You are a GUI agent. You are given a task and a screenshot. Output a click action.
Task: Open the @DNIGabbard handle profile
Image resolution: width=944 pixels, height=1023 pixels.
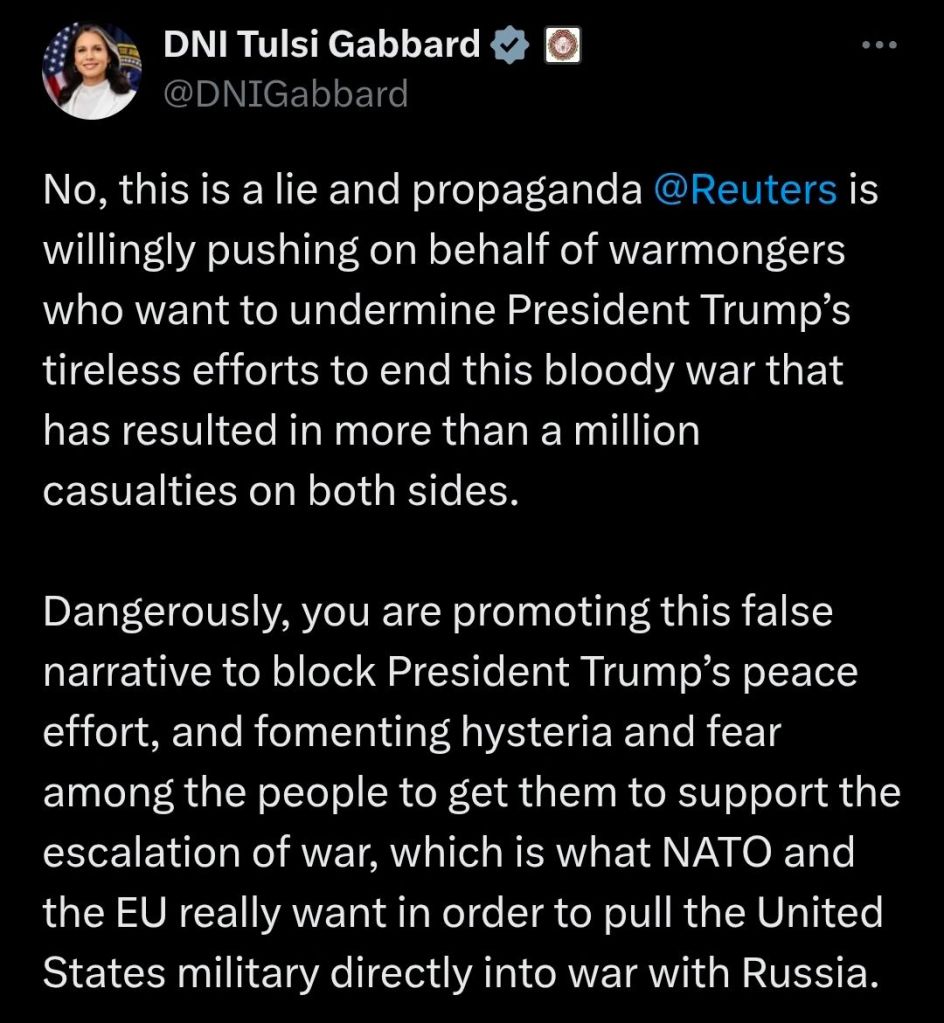click(284, 94)
